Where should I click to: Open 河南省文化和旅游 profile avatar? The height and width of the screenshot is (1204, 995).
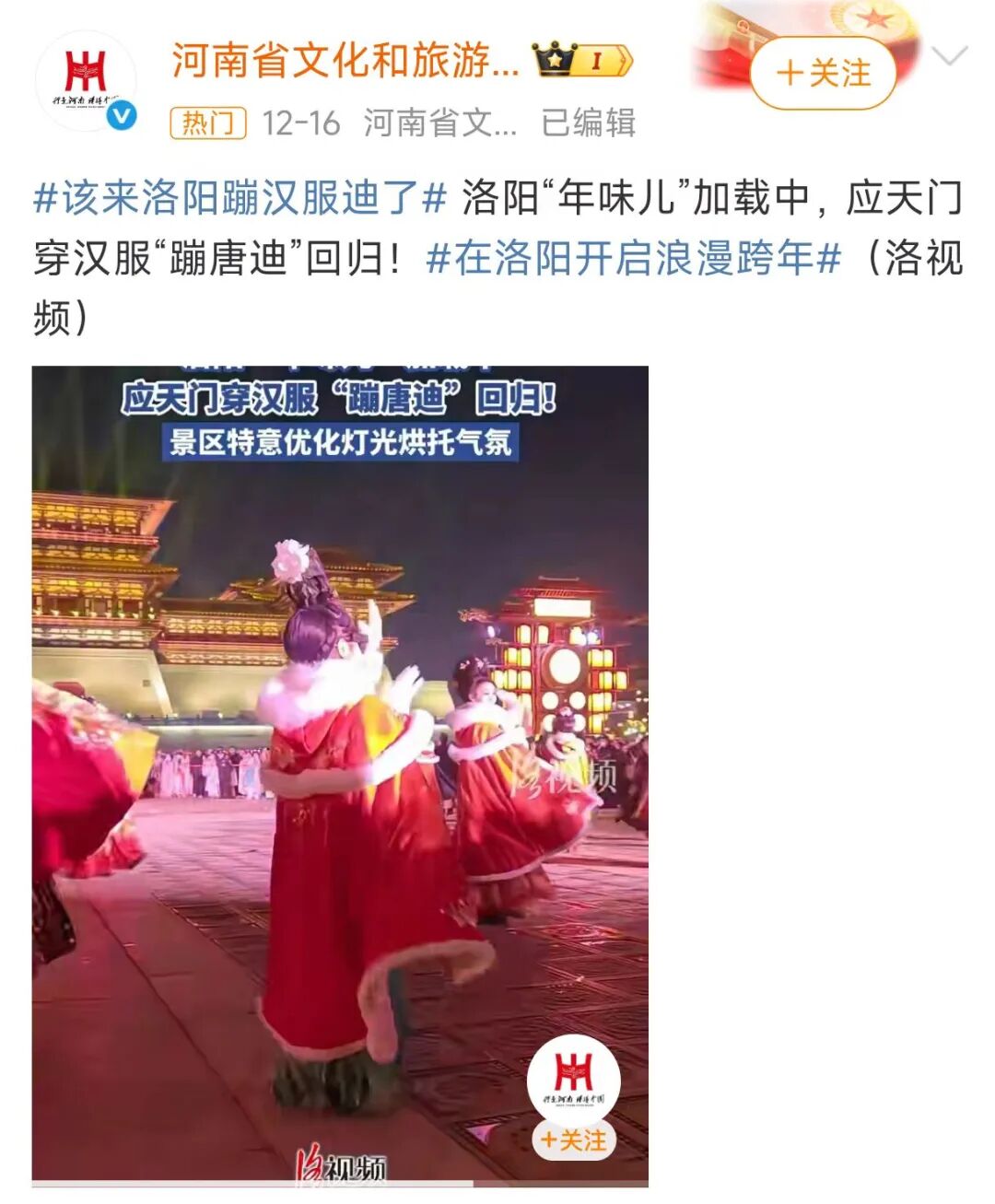click(84, 80)
